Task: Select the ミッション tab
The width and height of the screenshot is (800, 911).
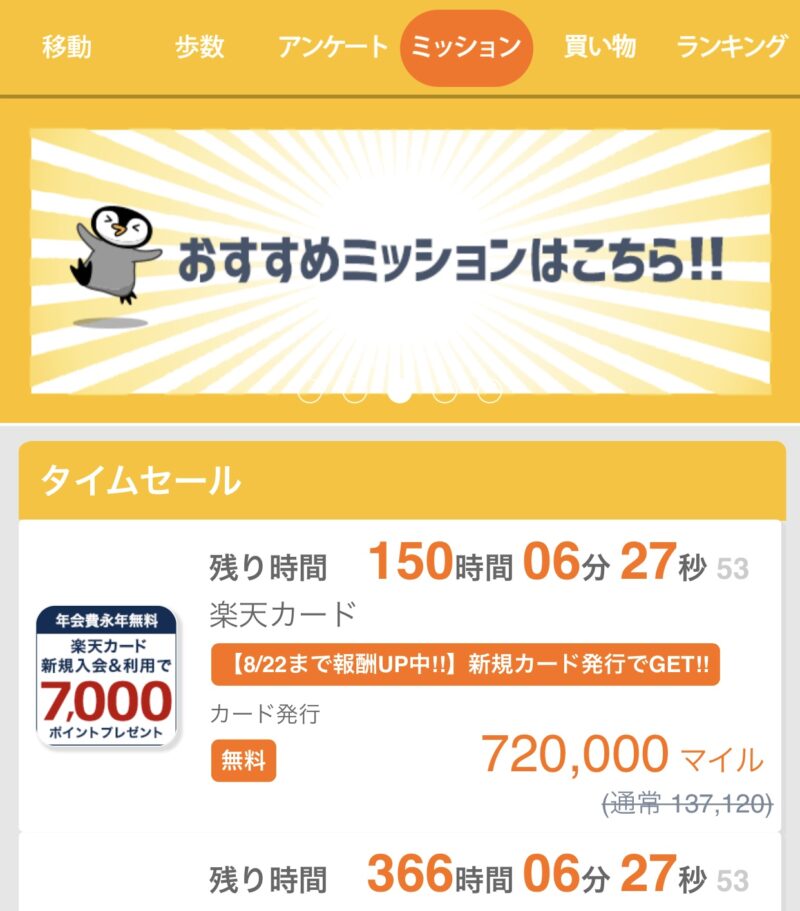Action: (466, 47)
